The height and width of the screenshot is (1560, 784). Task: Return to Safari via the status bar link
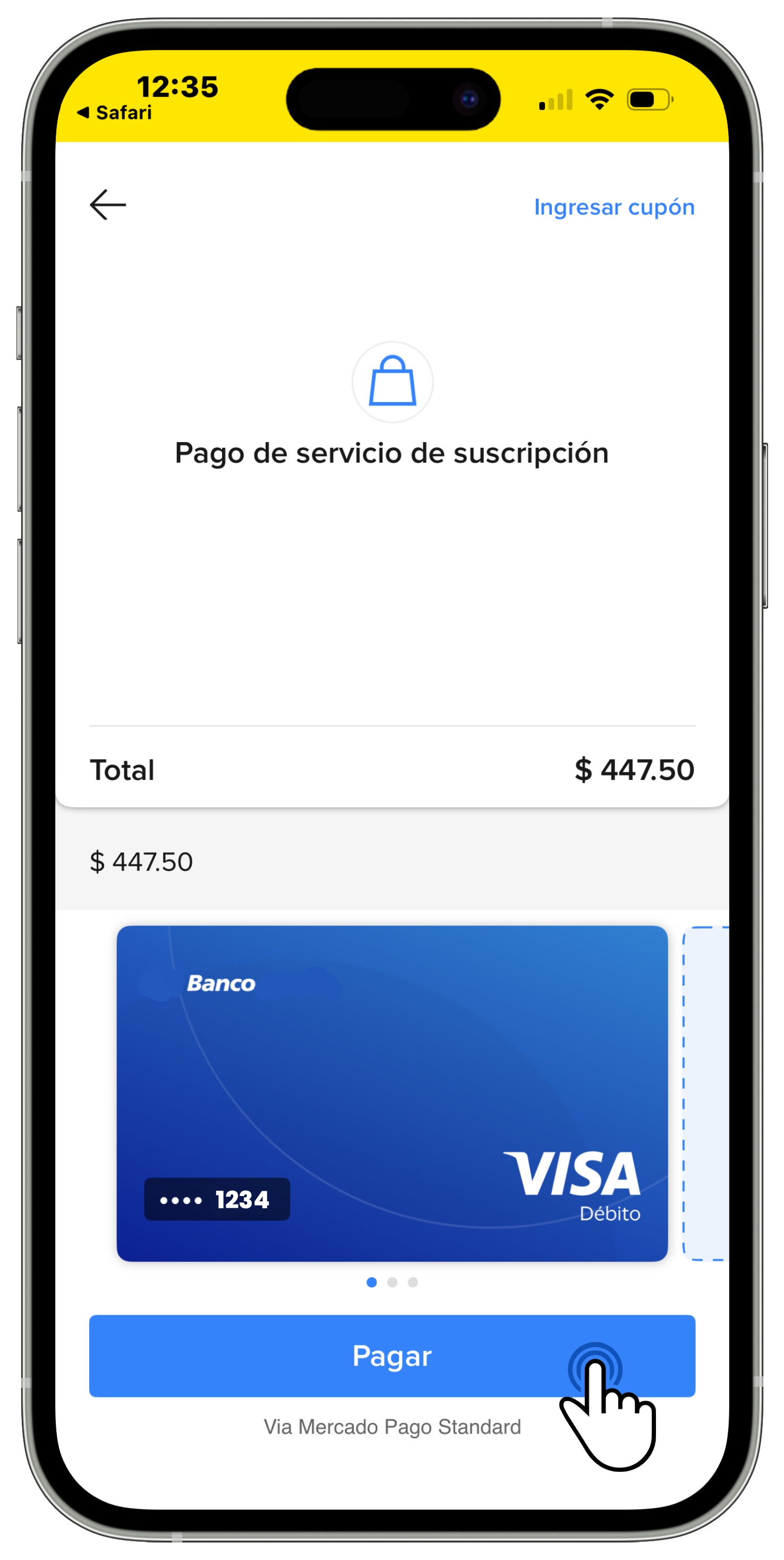point(114,113)
